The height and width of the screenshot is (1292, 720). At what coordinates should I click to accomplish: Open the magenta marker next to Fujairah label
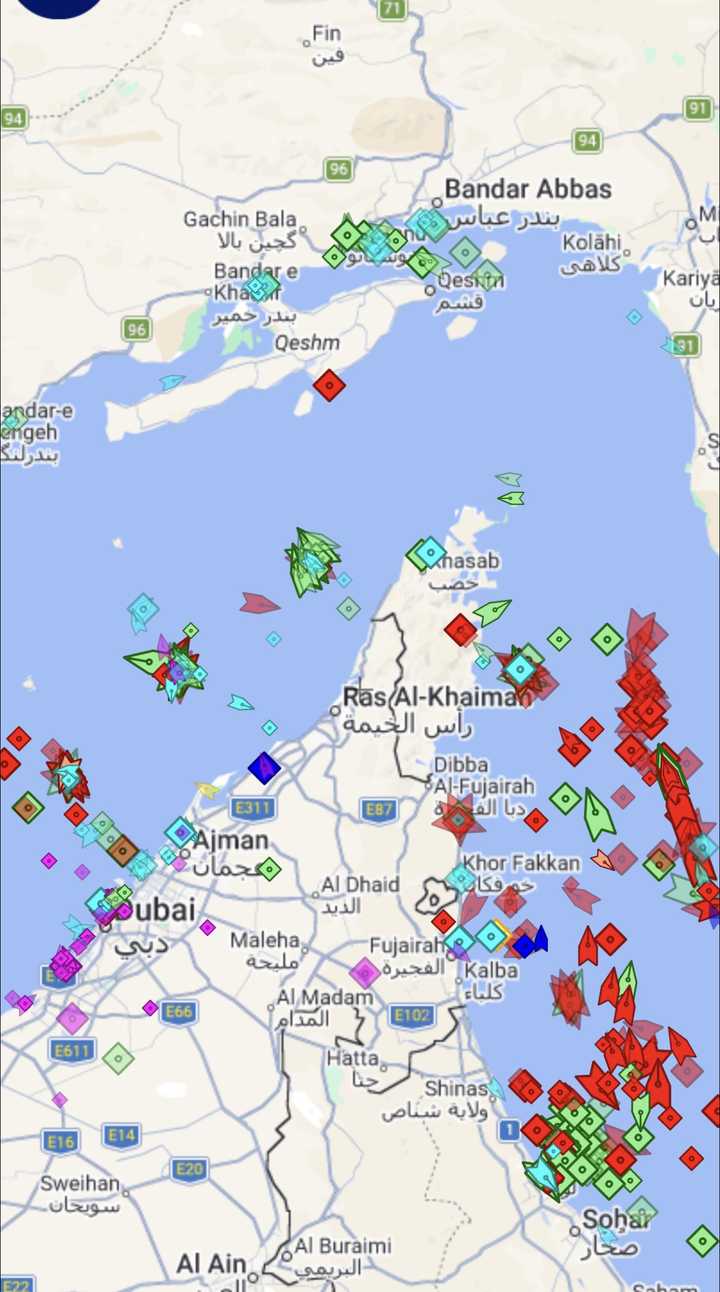pos(365,972)
